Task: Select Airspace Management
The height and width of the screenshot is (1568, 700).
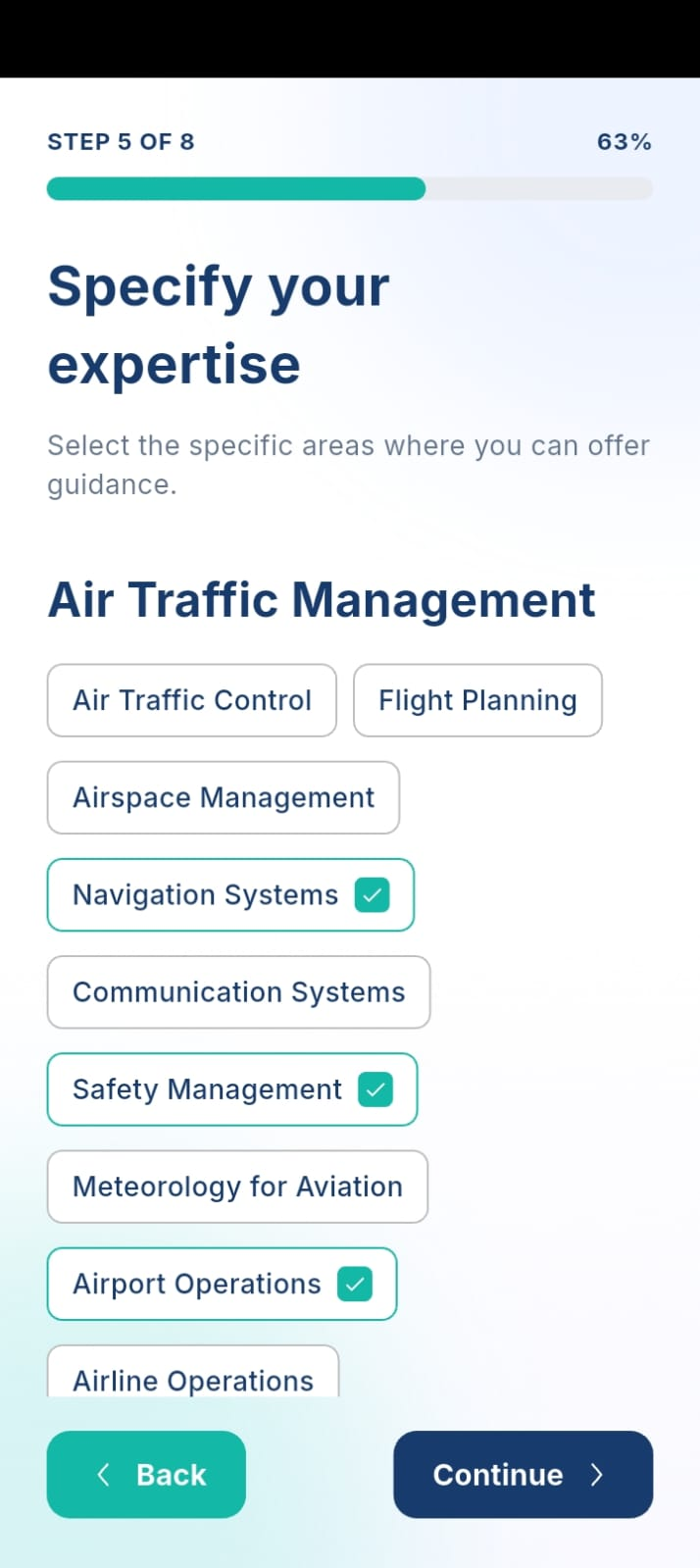Action: pos(224,797)
